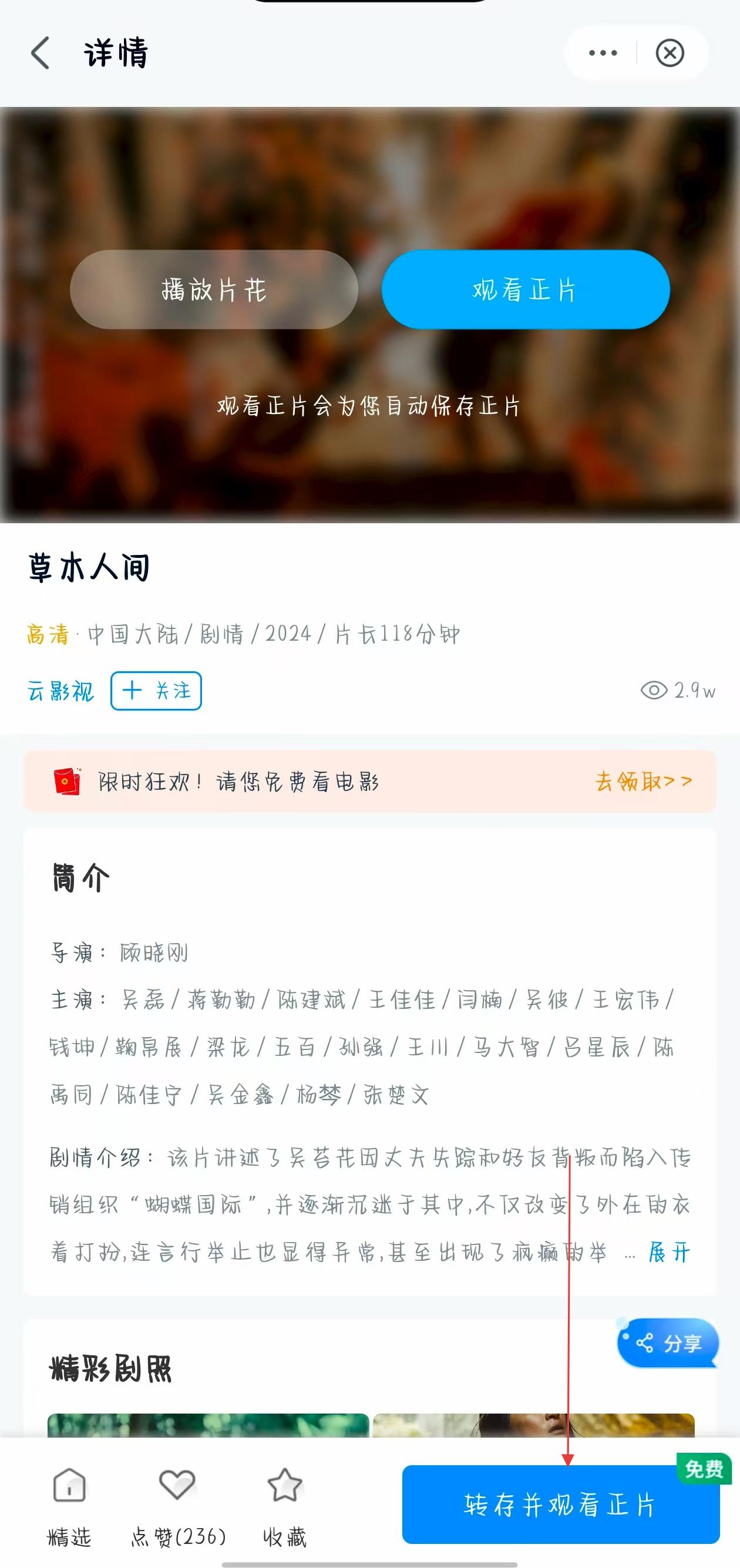Tap 观看正片 to watch the full film
Image resolution: width=740 pixels, height=1568 pixels.
pos(525,290)
